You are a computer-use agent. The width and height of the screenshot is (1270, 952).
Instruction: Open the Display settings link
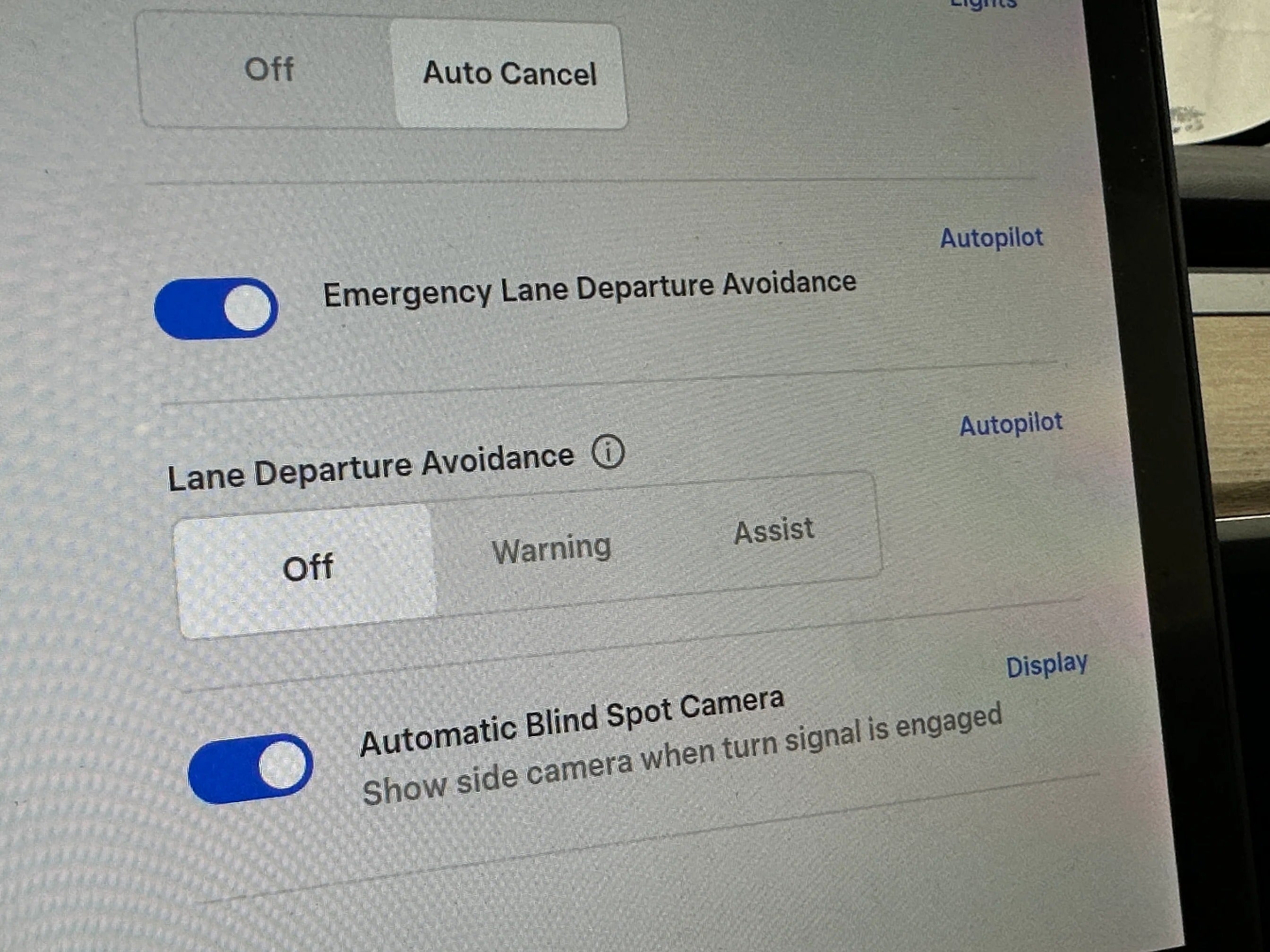click(1046, 666)
